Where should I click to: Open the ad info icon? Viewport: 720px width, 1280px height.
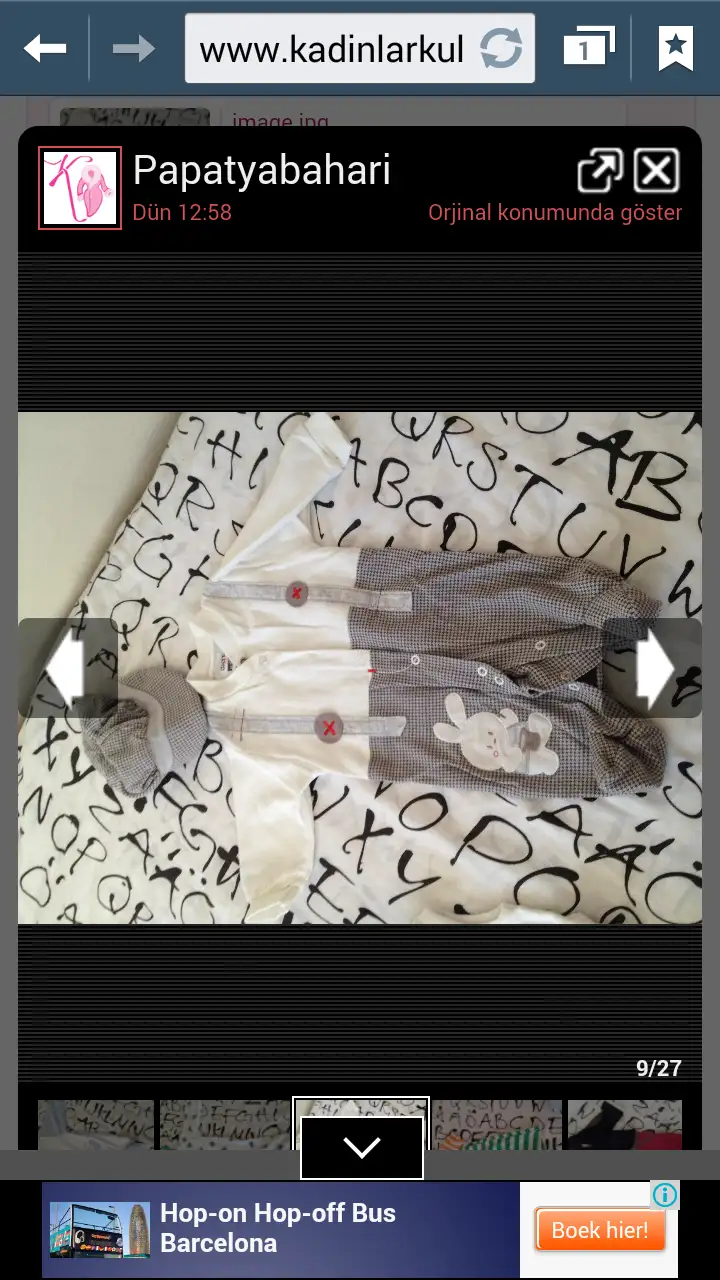(x=665, y=1194)
